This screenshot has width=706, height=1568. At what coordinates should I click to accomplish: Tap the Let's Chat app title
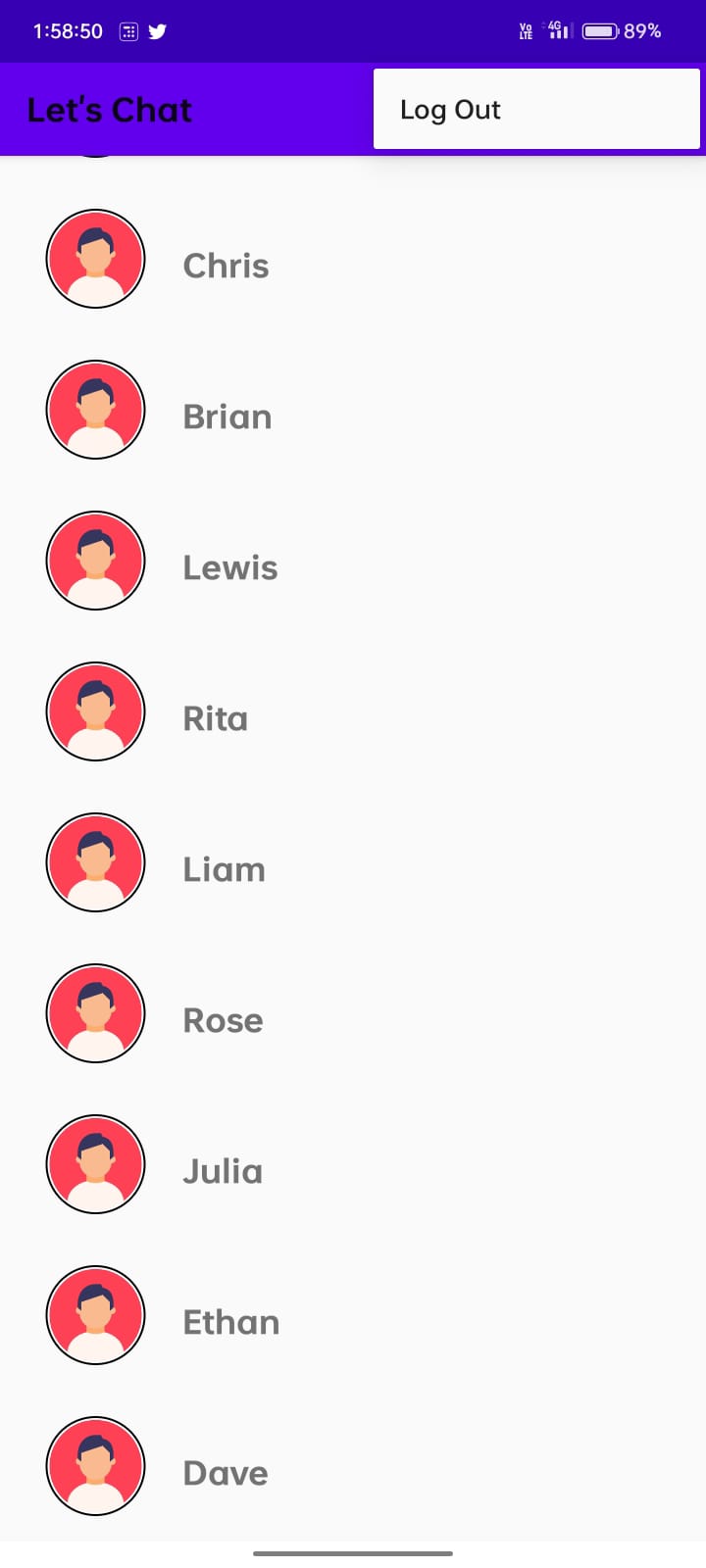click(109, 109)
